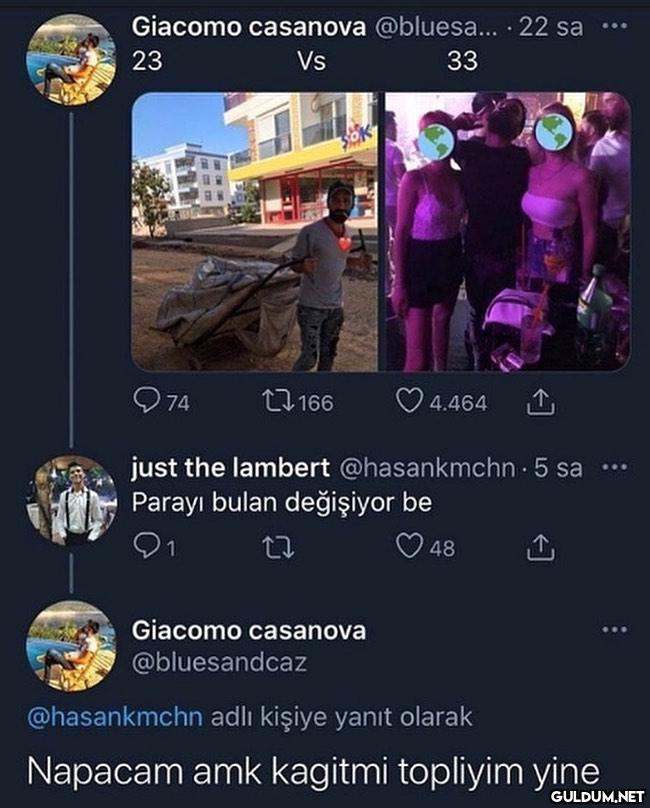View just the lambert's profile picture

pyautogui.click(x=71, y=500)
